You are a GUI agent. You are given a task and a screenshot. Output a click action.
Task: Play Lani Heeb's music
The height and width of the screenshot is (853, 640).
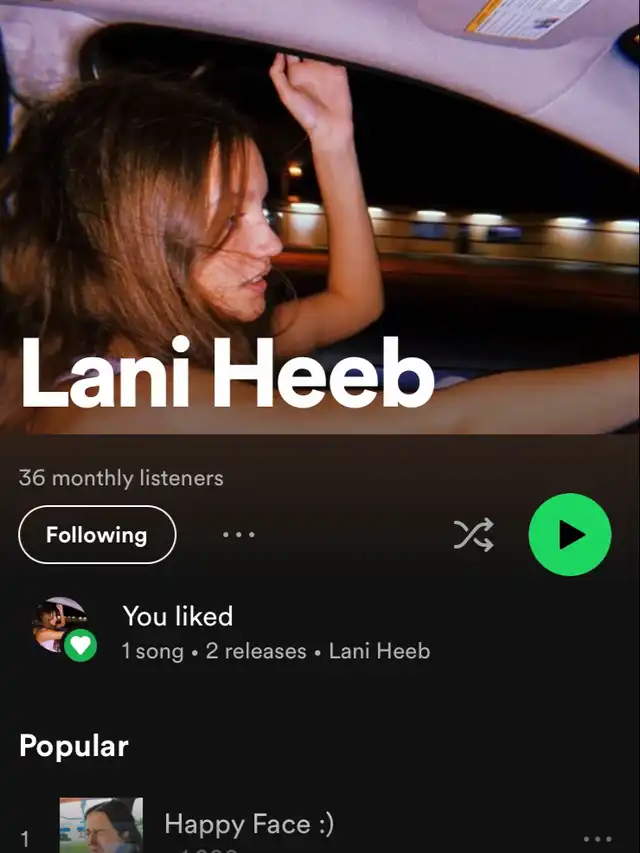[569, 535]
